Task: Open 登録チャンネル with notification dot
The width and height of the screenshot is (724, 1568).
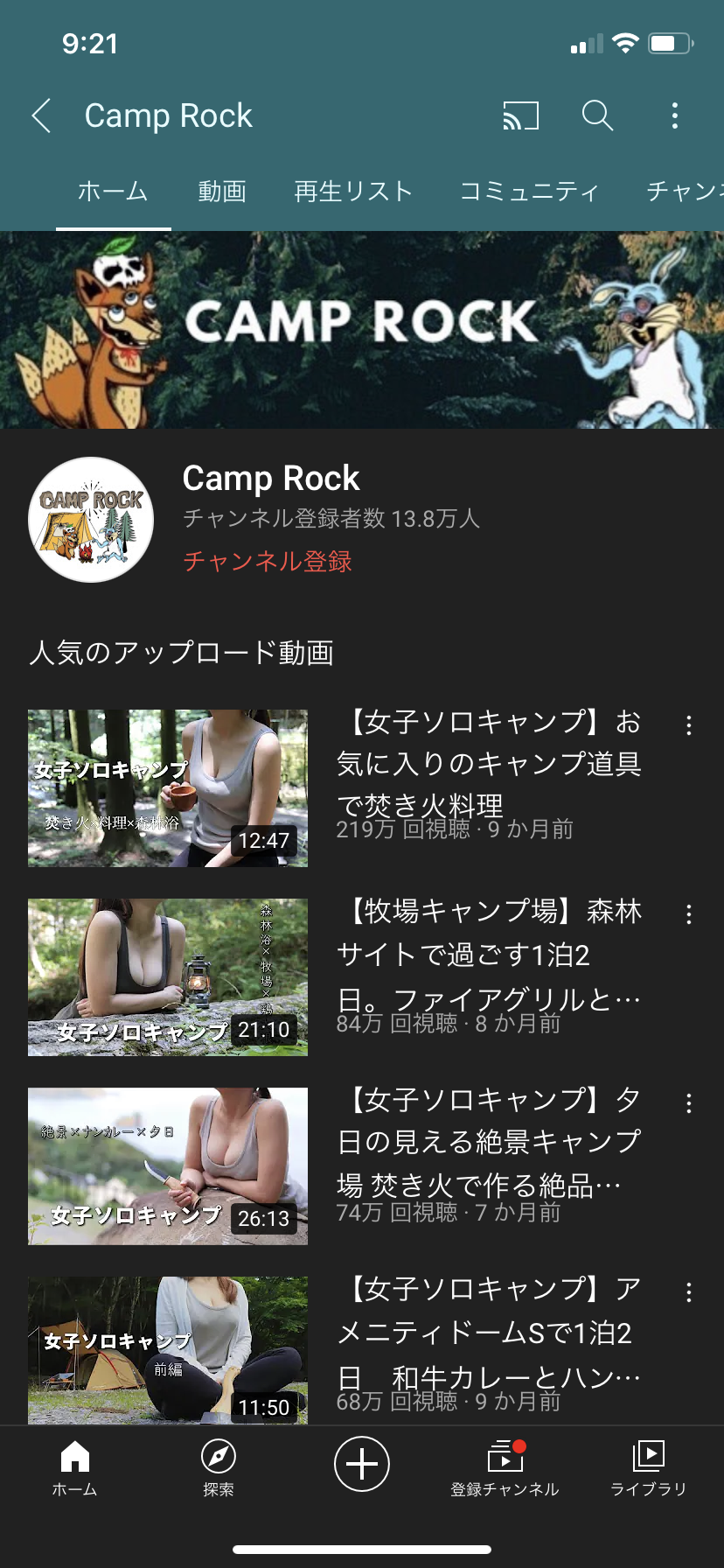Action: tap(505, 1464)
